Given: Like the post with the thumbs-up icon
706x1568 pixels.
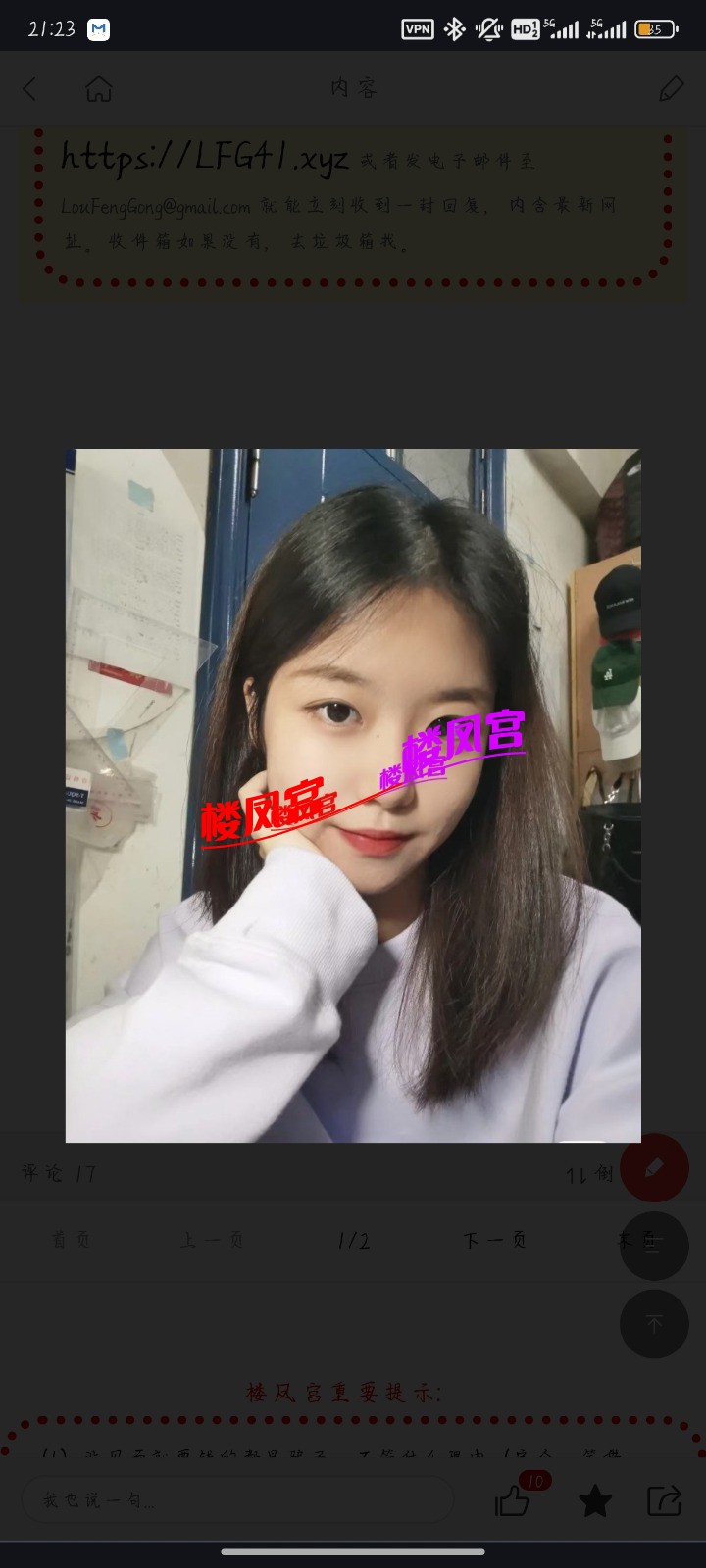Looking at the screenshot, I should pyautogui.click(x=513, y=1500).
